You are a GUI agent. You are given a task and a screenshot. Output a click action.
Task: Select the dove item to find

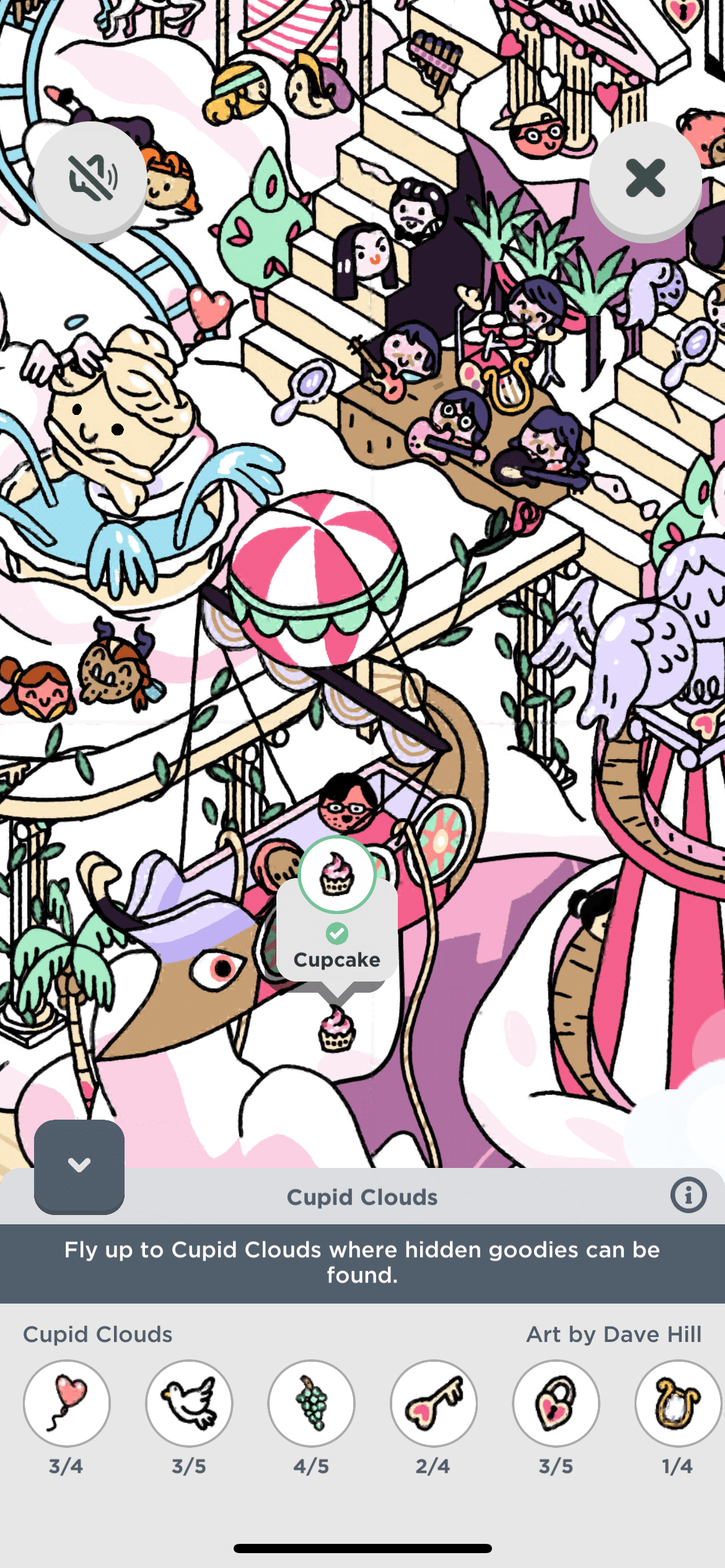(x=189, y=1403)
